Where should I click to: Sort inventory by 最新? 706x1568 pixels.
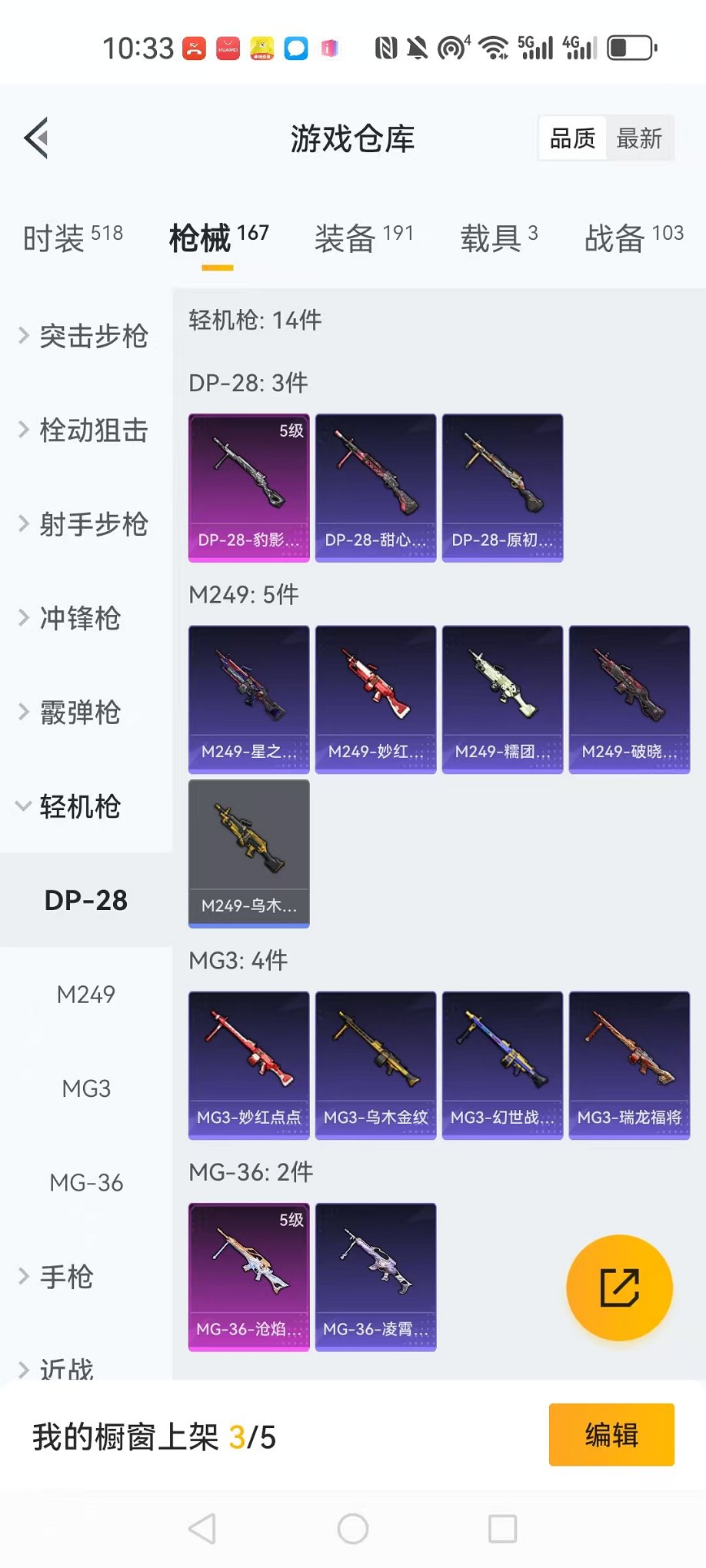(639, 138)
